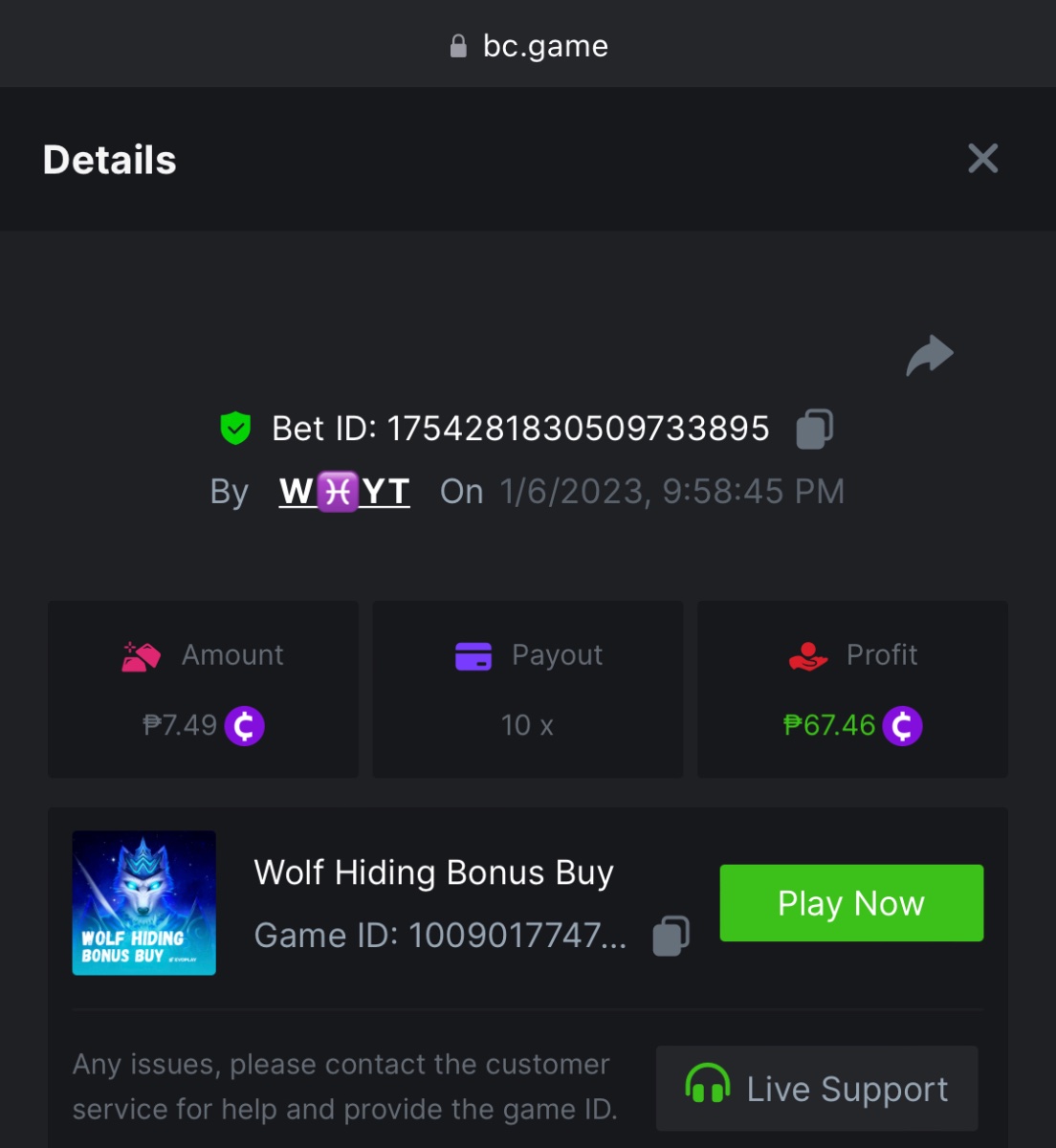The height and width of the screenshot is (1148, 1056).
Task: Copy the Bet ID
Action: coord(814,429)
